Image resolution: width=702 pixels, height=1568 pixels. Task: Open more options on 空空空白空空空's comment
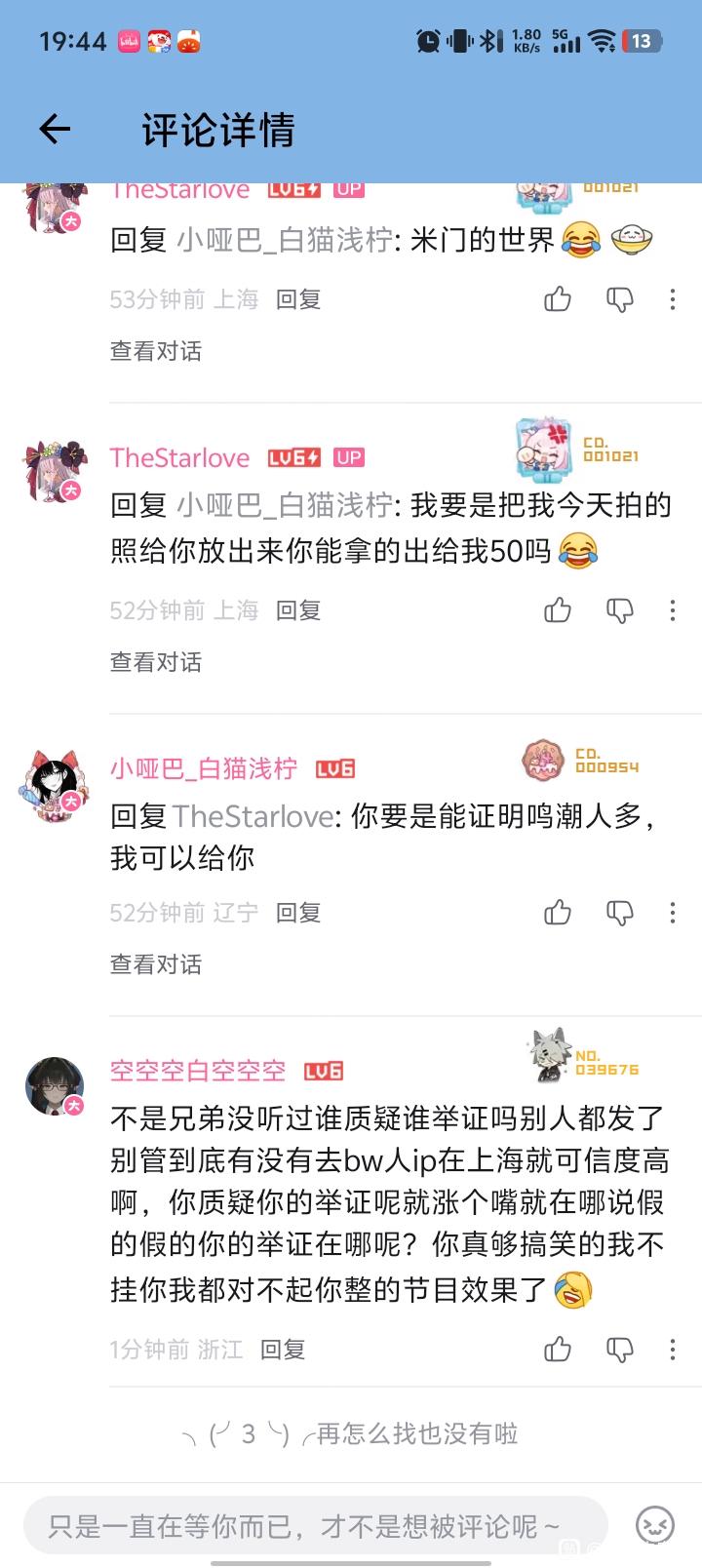point(673,1350)
